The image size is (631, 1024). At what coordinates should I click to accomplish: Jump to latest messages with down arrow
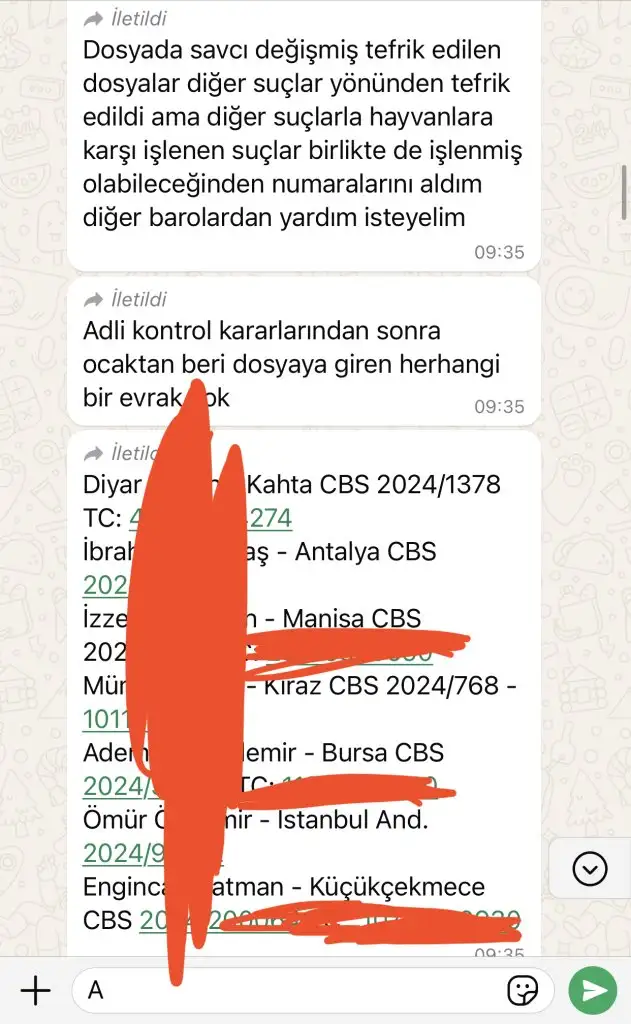click(x=589, y=869)
